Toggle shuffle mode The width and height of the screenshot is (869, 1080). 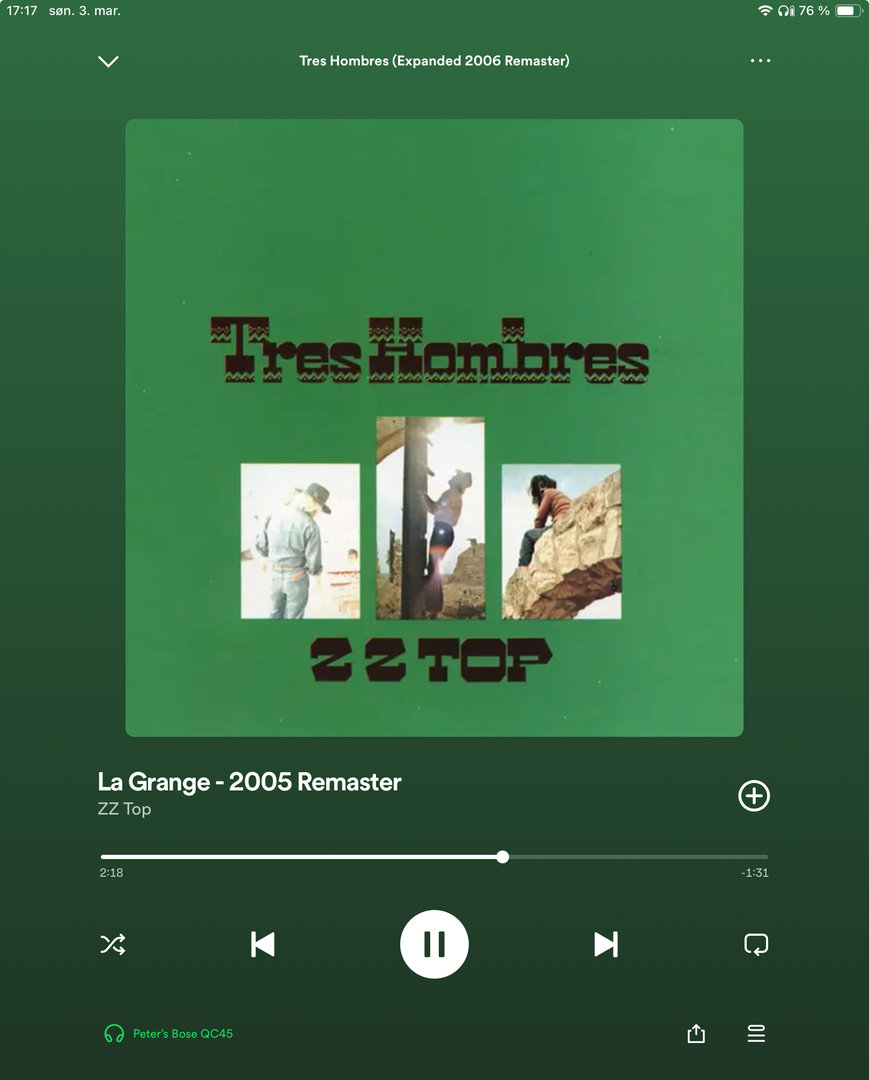pyautogui.click(x=113, y=944)
